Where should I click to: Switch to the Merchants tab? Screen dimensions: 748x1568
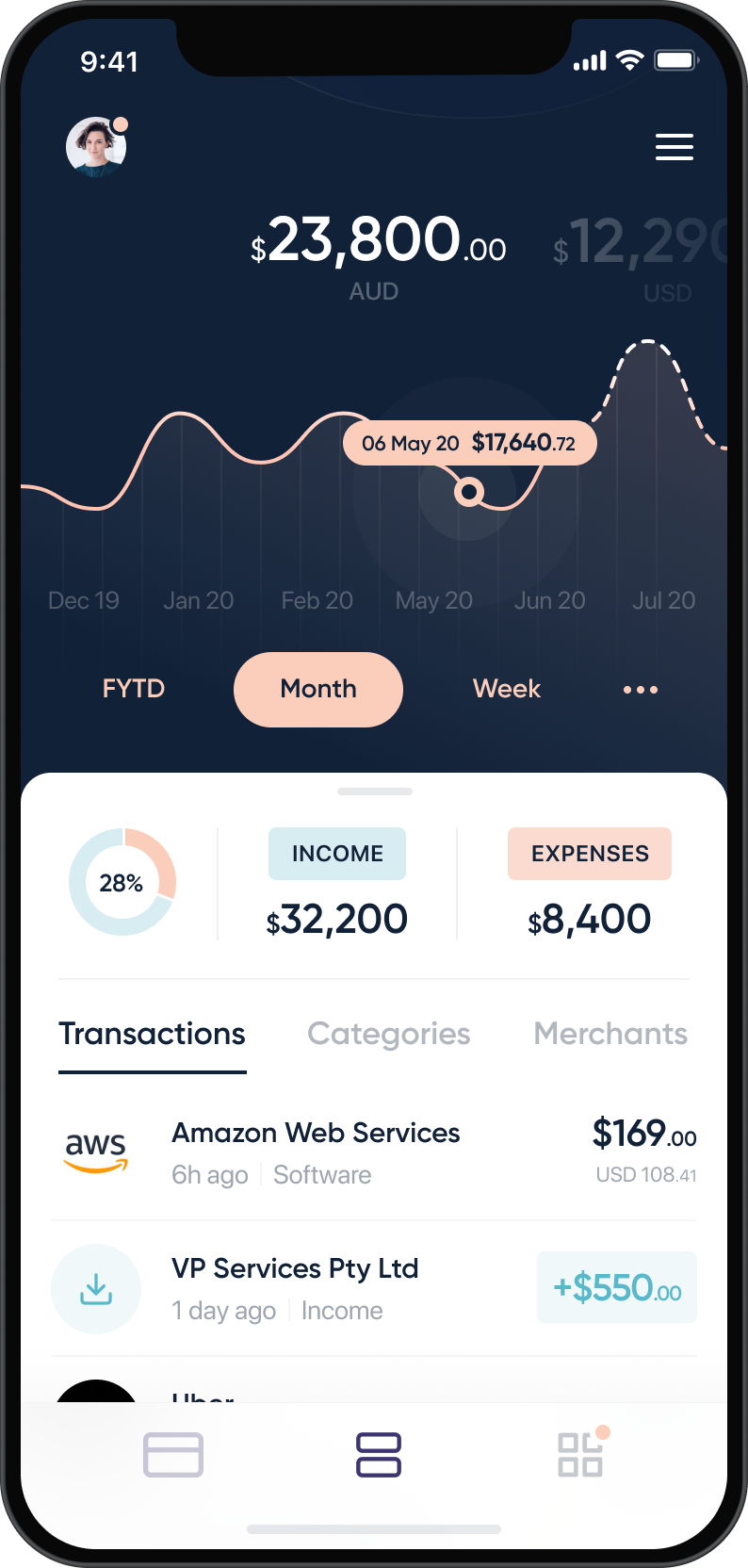coord(610,1034)
